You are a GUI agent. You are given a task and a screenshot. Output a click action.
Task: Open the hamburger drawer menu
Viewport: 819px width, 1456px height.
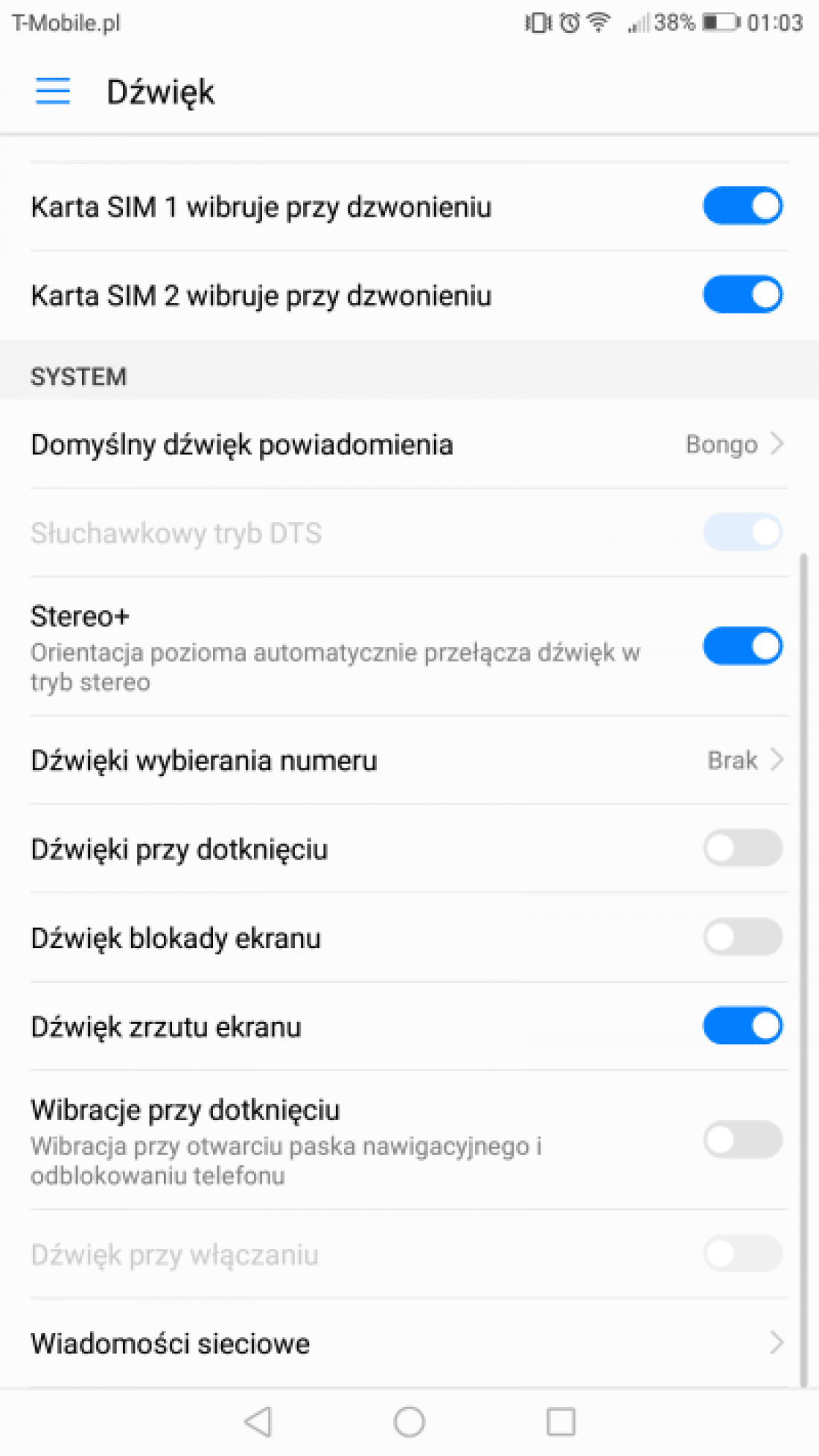click(x=53, y=92)
